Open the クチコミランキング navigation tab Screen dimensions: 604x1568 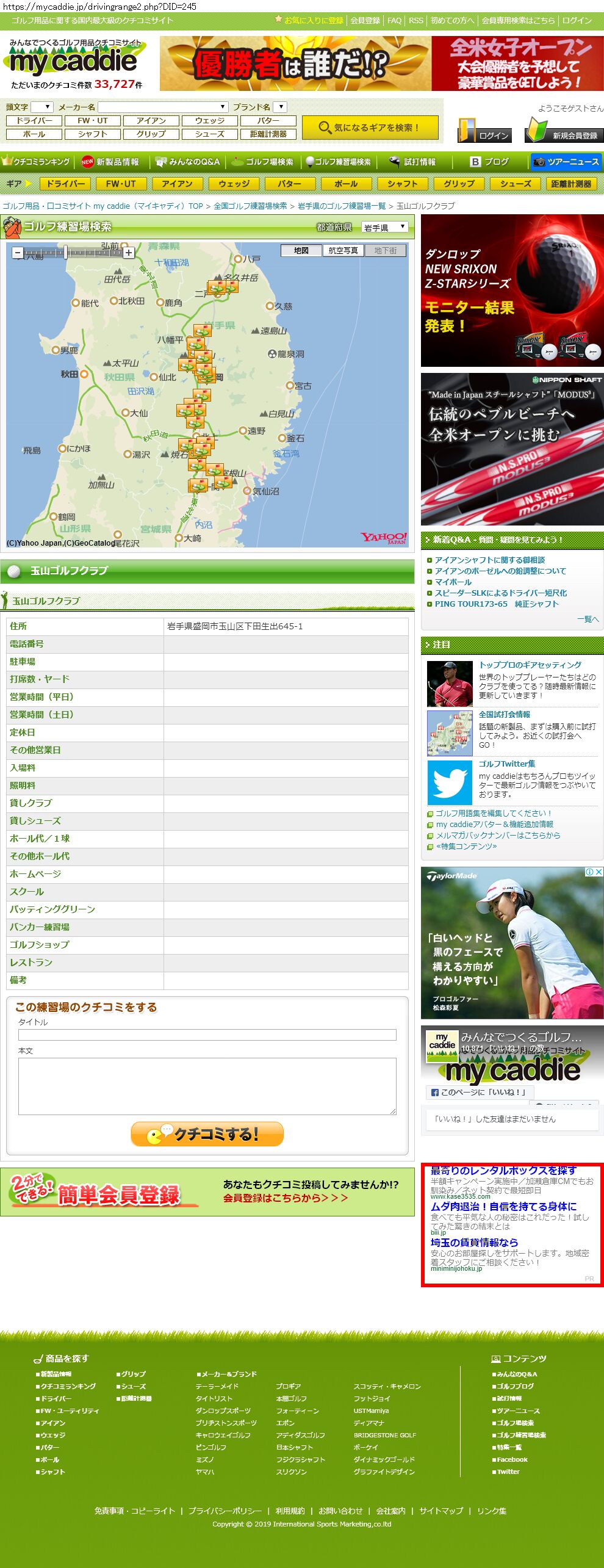(x=37, y=162)
